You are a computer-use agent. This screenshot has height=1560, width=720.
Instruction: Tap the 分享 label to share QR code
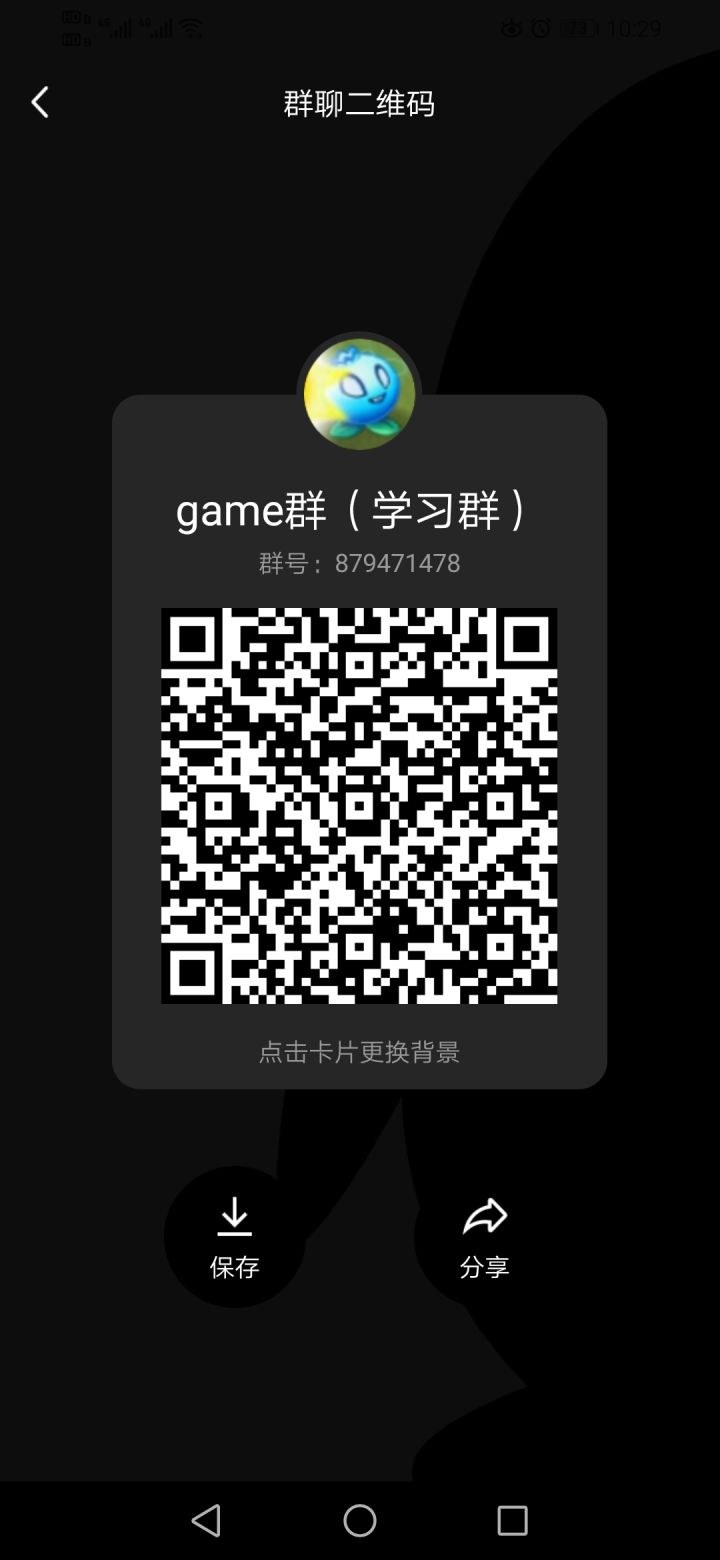pyautogui.click(x=484, y=1268)
